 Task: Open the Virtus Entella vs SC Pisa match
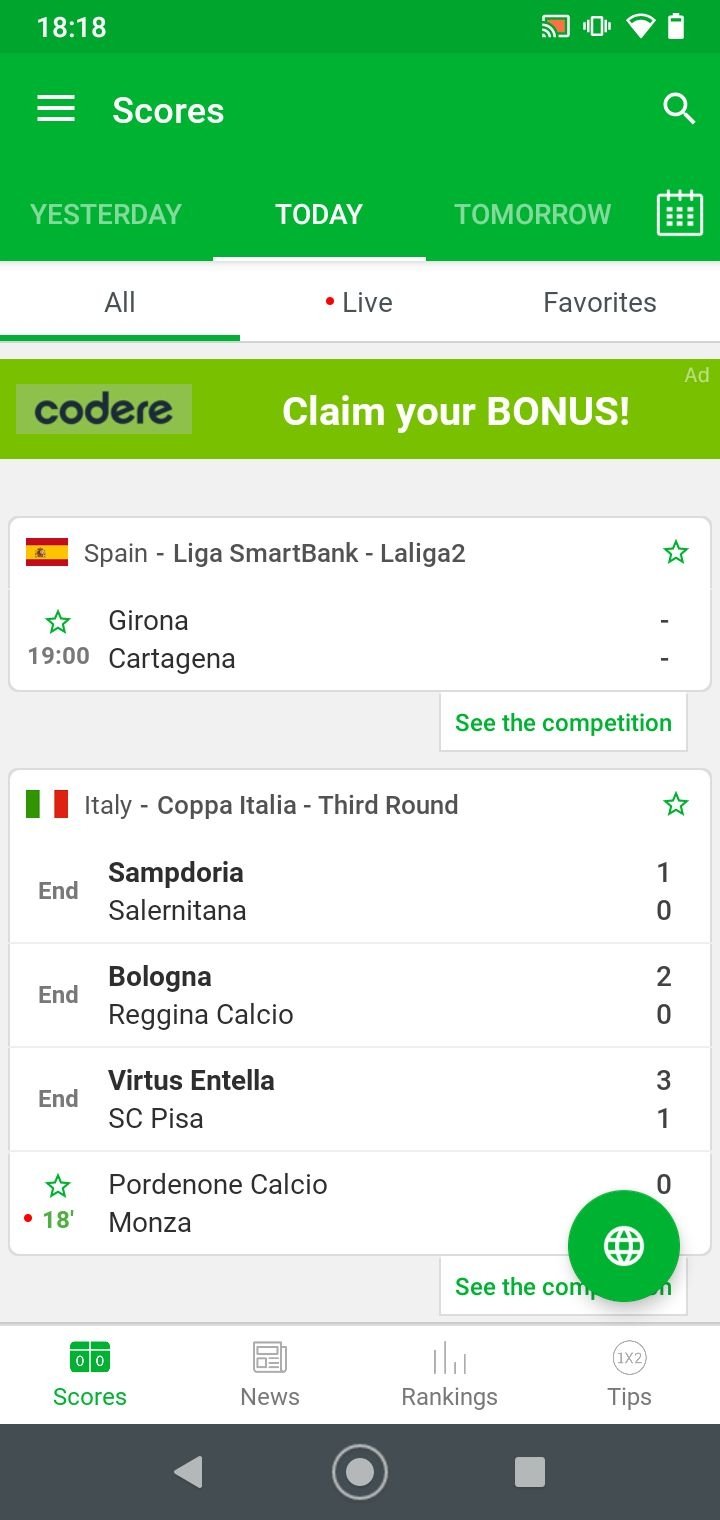[x=360, y=1099]
